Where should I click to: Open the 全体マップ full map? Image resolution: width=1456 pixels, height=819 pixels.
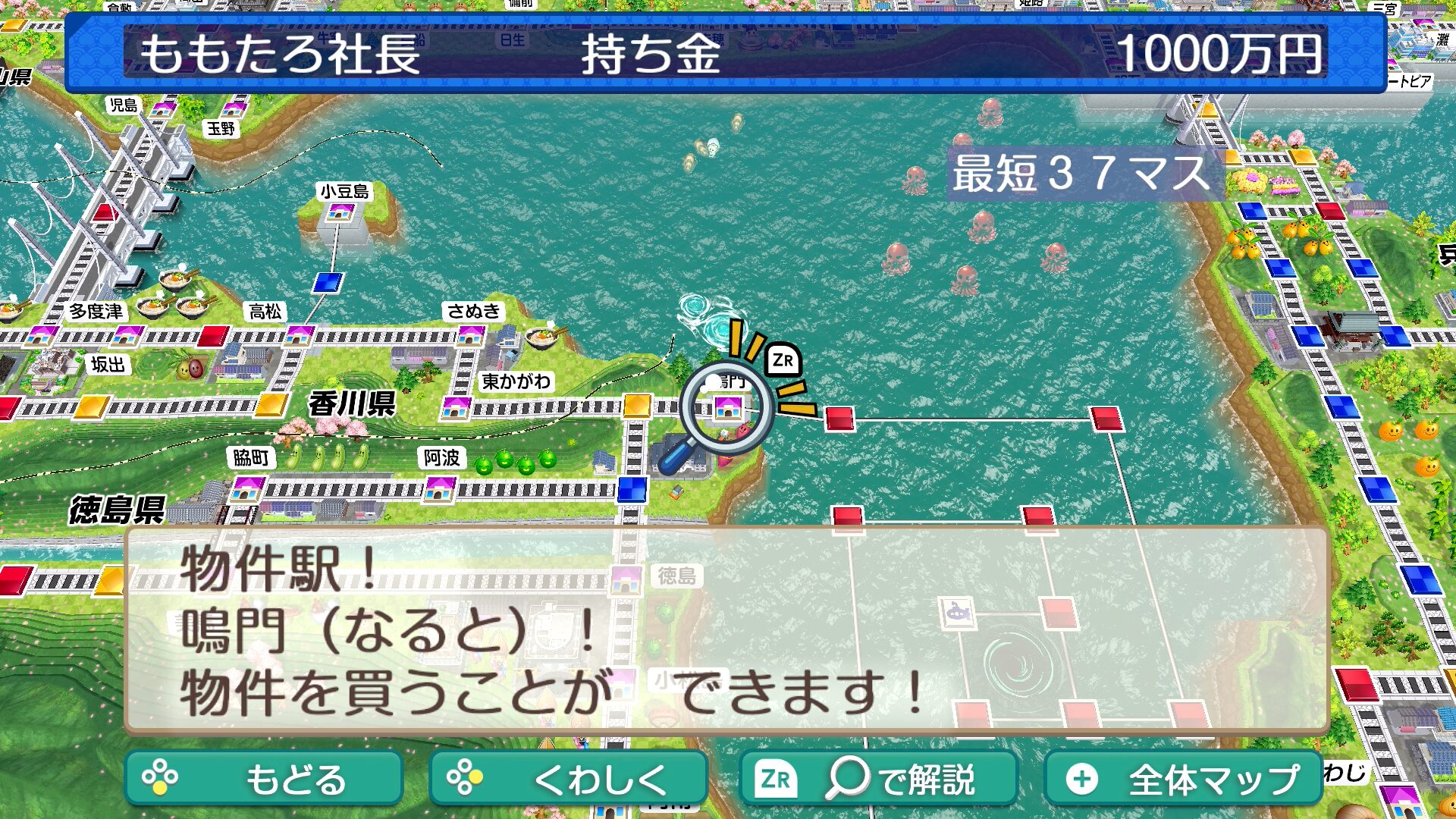pos(1183,778)
